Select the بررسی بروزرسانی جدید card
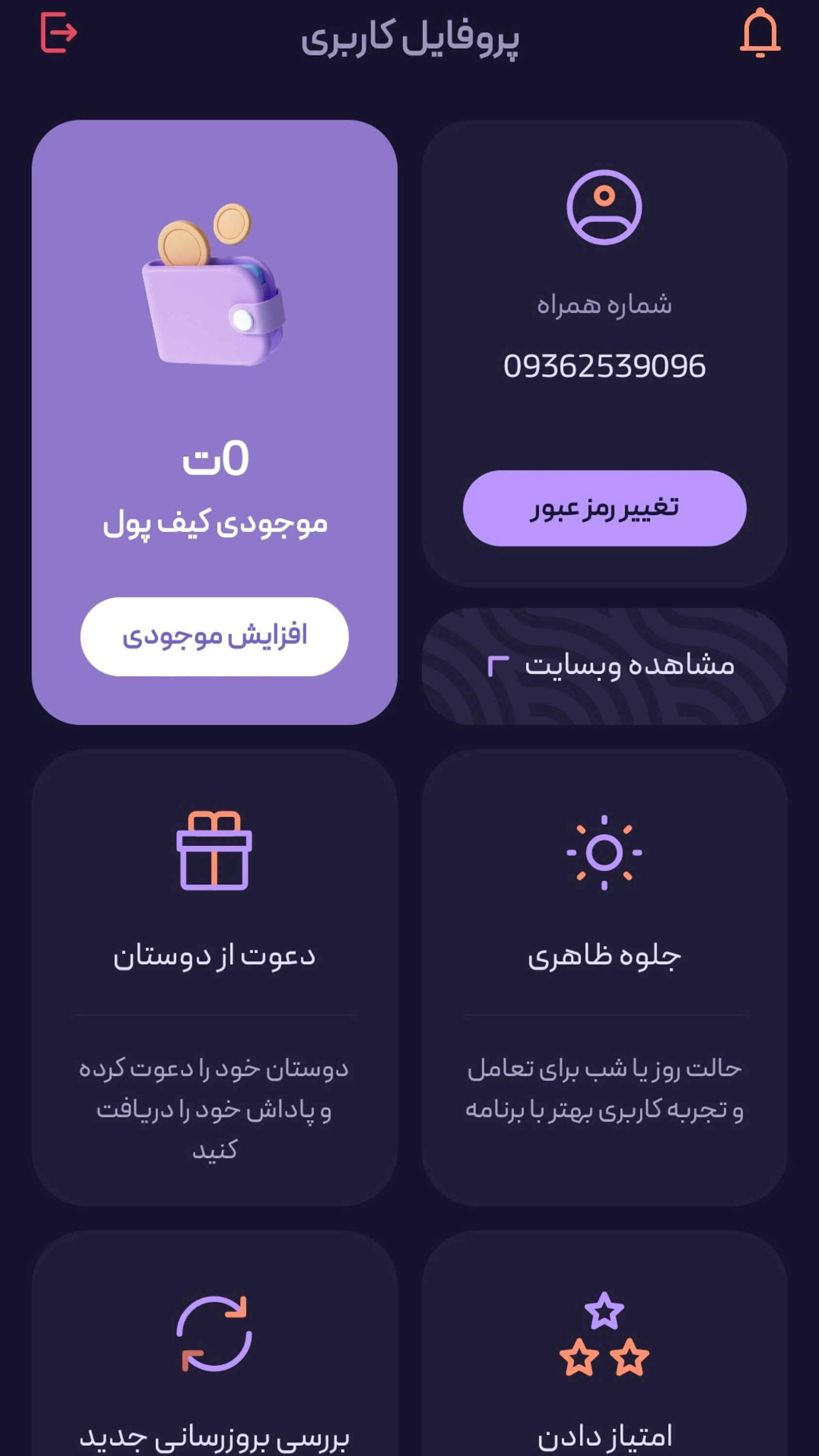 coord(214,1357)
